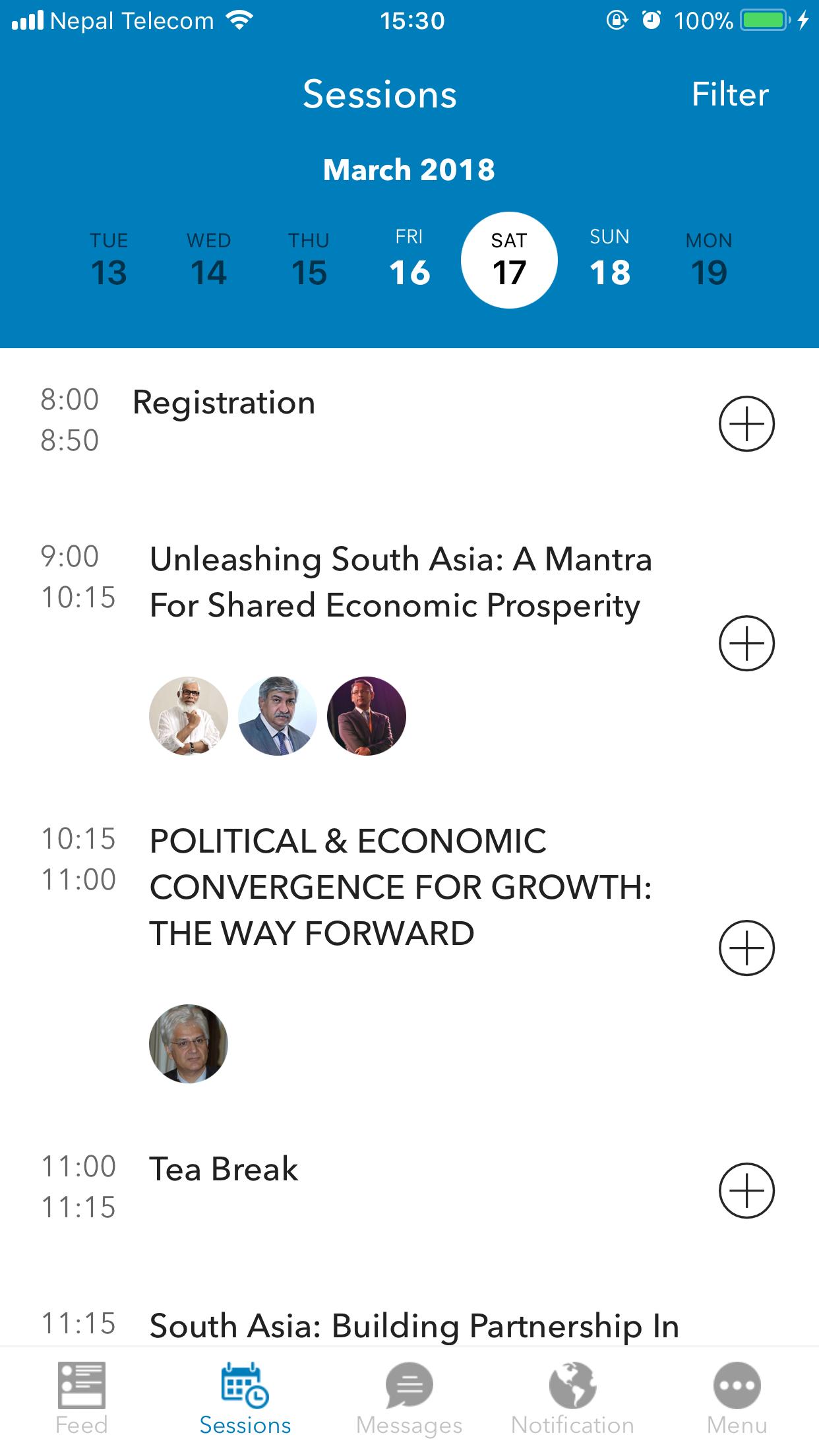This screenshot has width=819, height=1456.
Task: Open the Filter option
Action: (729, 94)
